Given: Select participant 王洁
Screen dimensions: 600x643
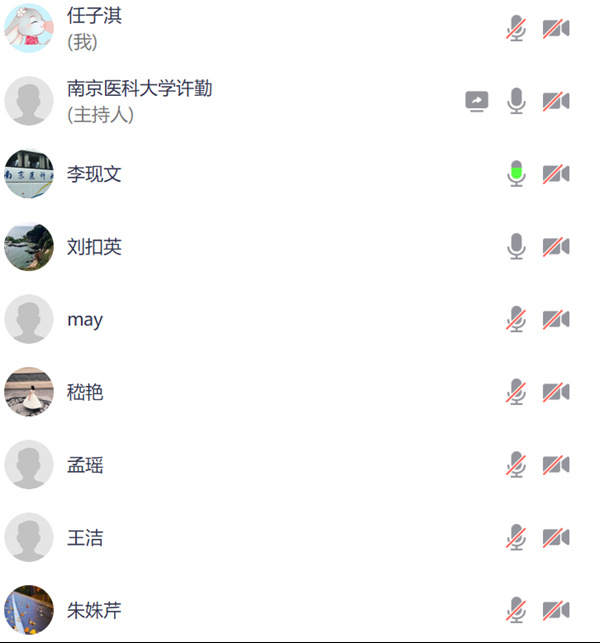Looking at the screenshot, I should pyautogui.click(x=85, y=538).
